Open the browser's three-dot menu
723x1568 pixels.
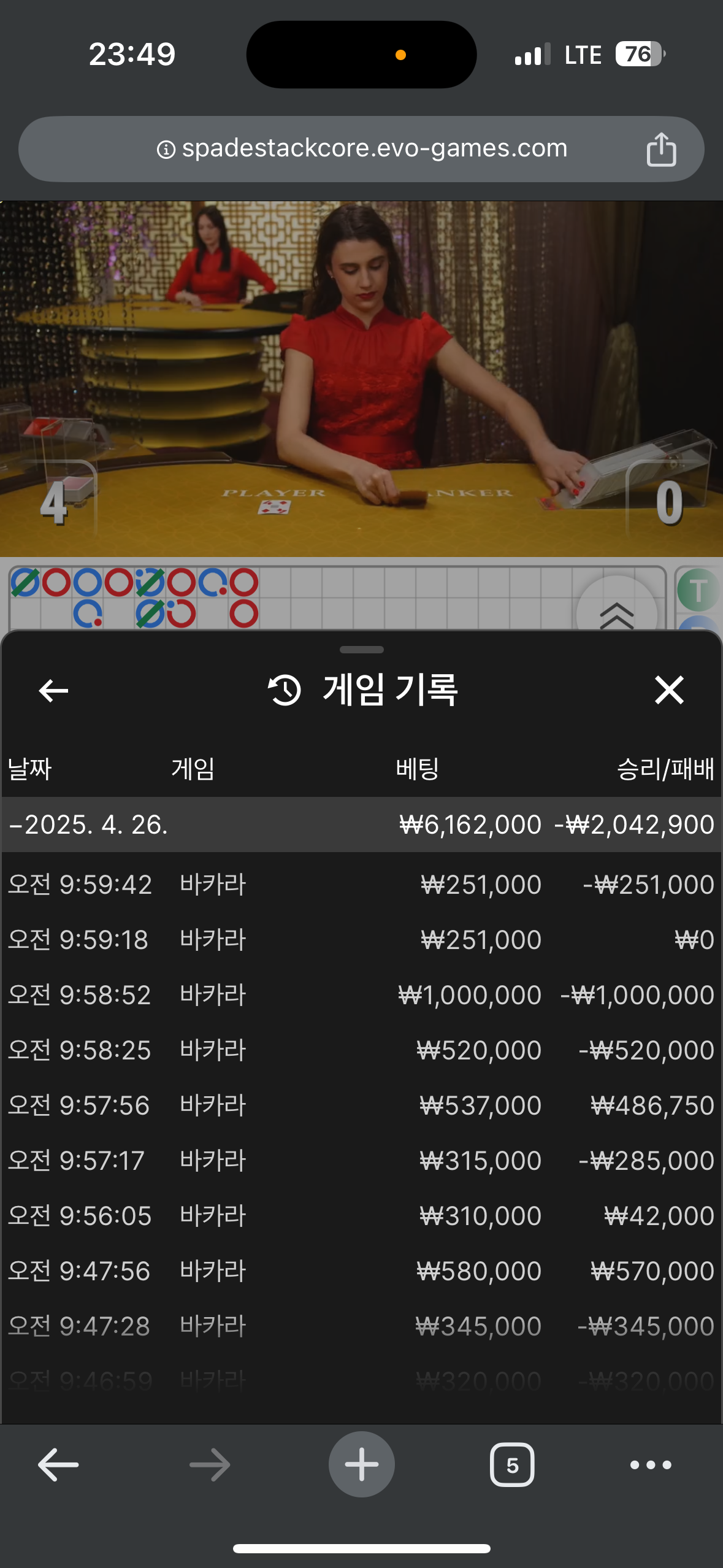[x=651, y=1465]
